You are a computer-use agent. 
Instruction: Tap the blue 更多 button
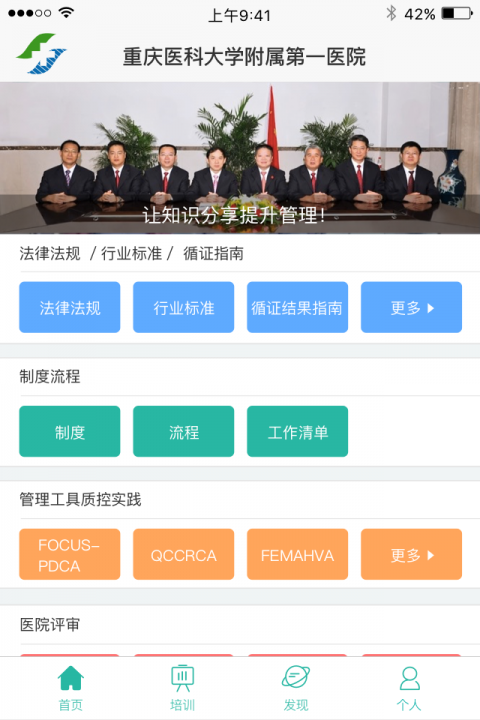coord(411,307)
